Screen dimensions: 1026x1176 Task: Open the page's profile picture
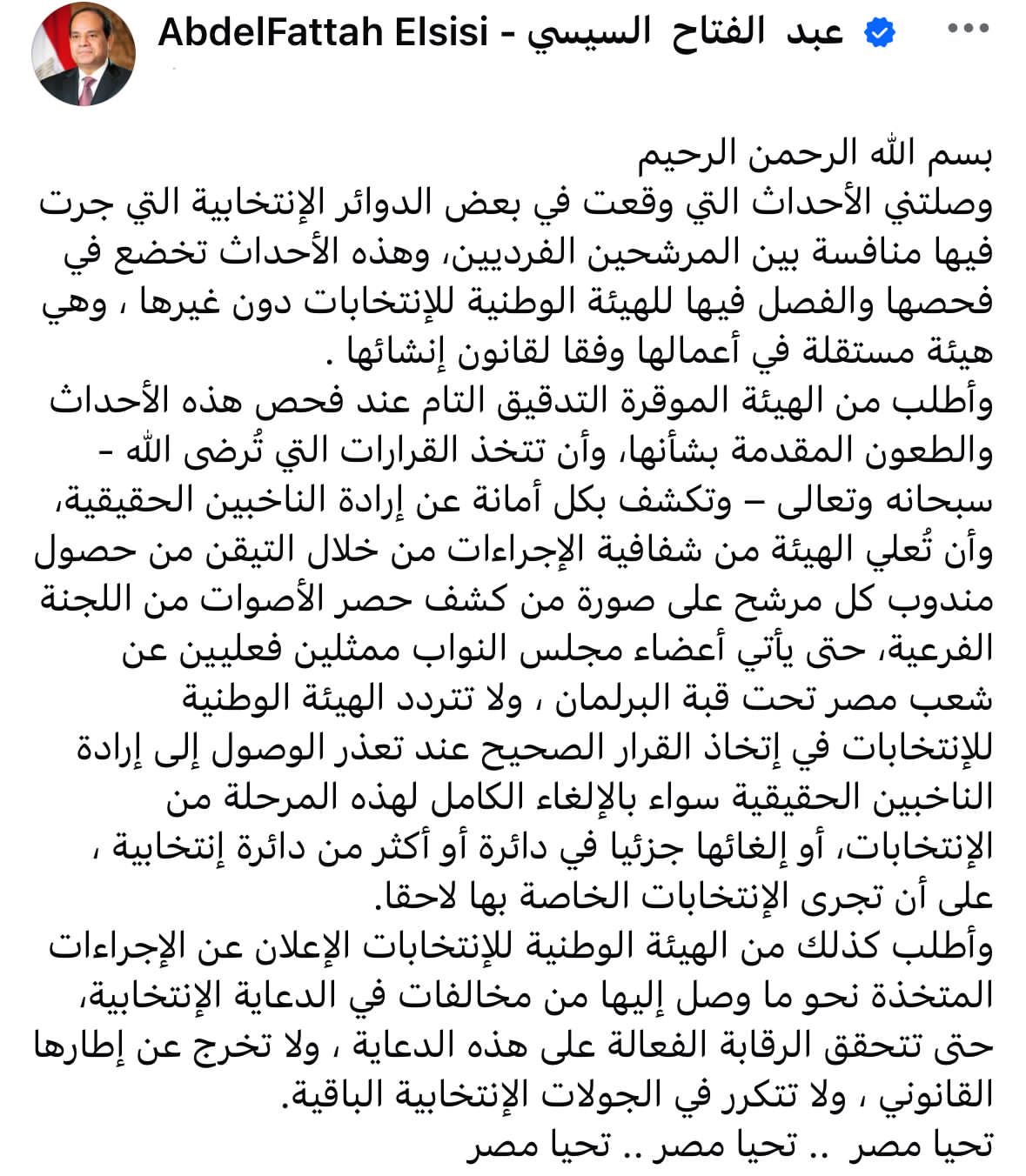point(84,54)
